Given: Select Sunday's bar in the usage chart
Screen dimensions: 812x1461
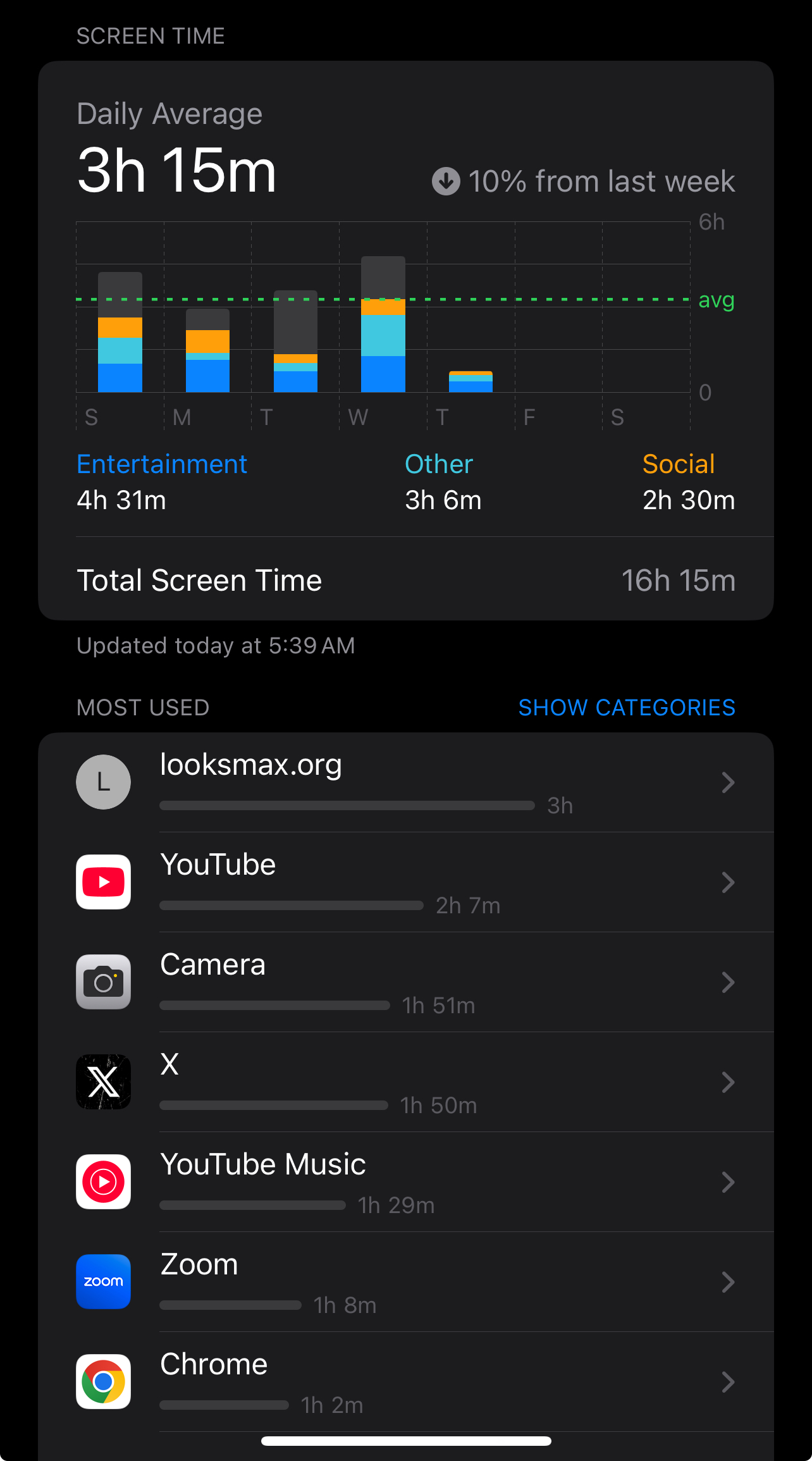Looking at the screenshot, I should point(120,333).
